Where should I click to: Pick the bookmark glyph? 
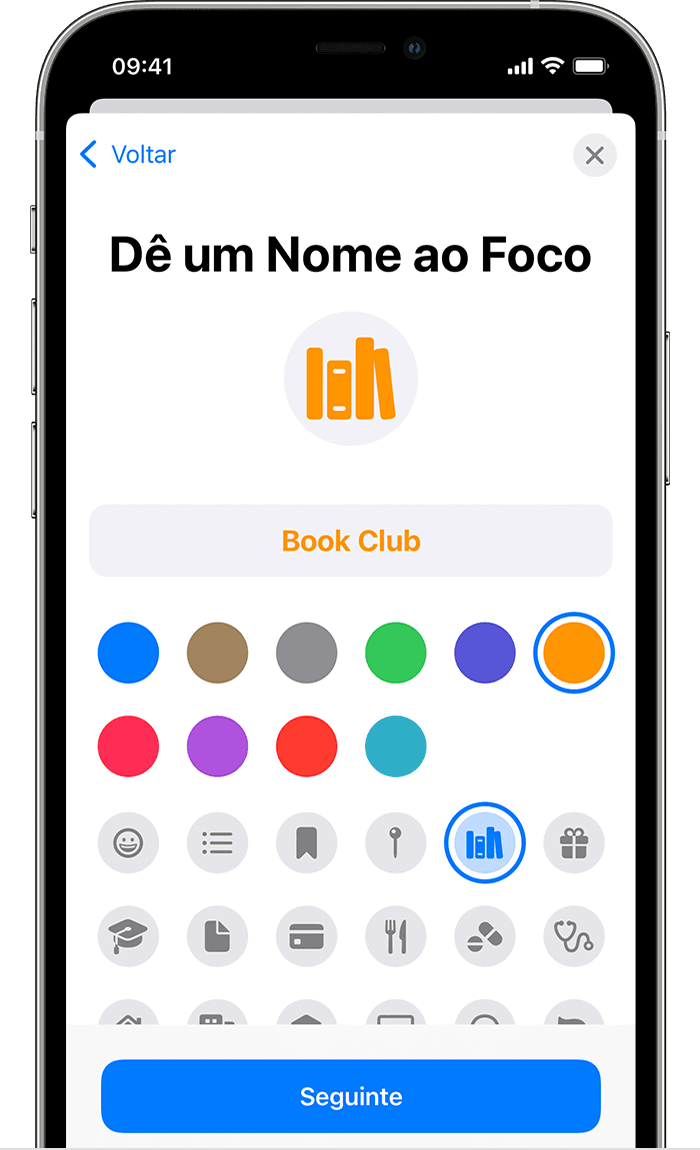pos(306,843)
